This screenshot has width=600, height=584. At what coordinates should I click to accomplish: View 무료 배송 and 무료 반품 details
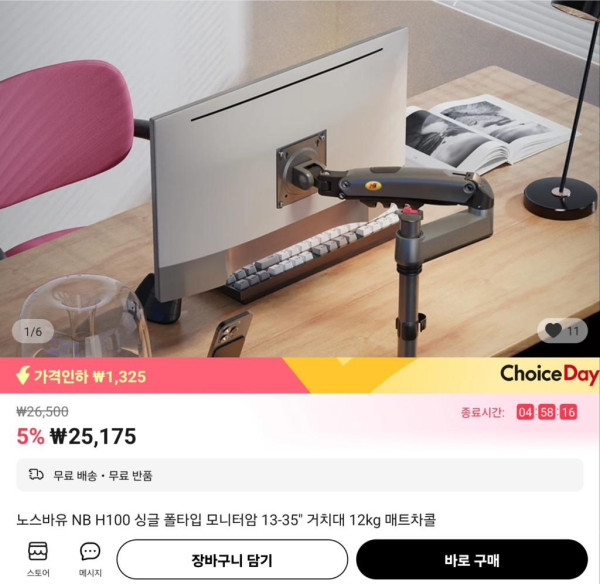(300, 475)
